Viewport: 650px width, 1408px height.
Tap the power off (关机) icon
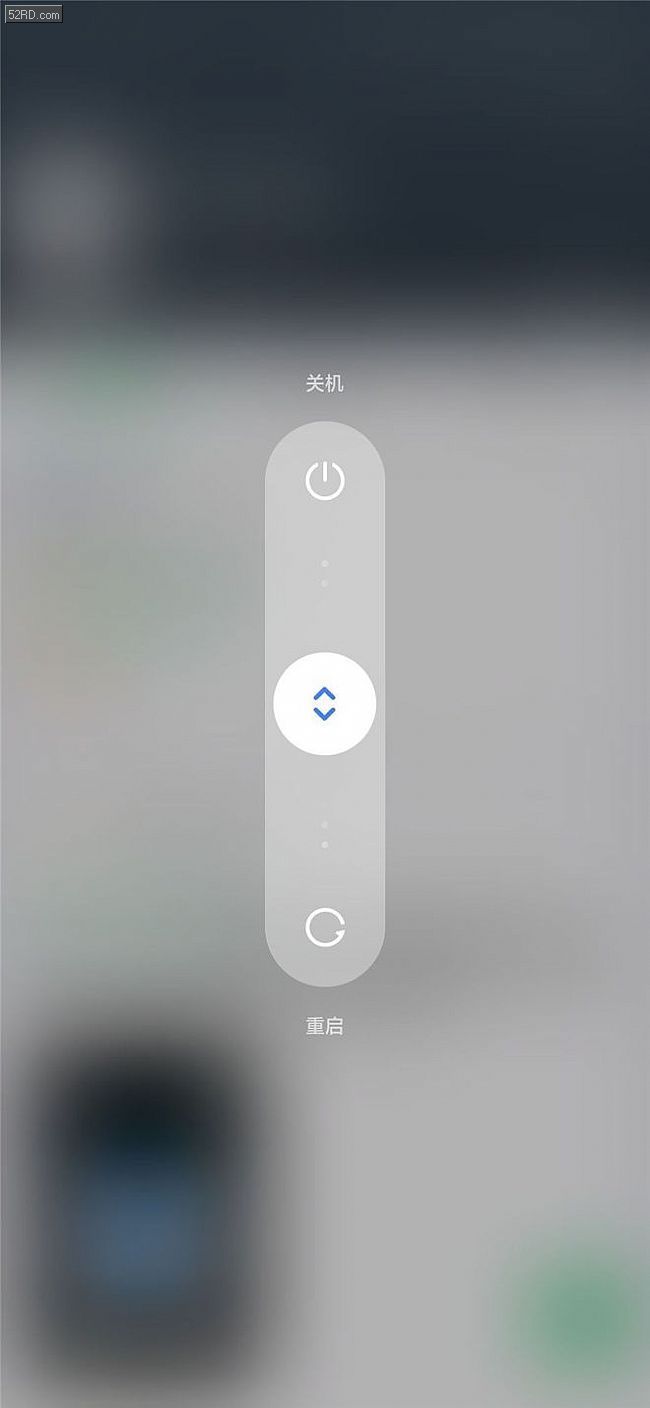325,481
